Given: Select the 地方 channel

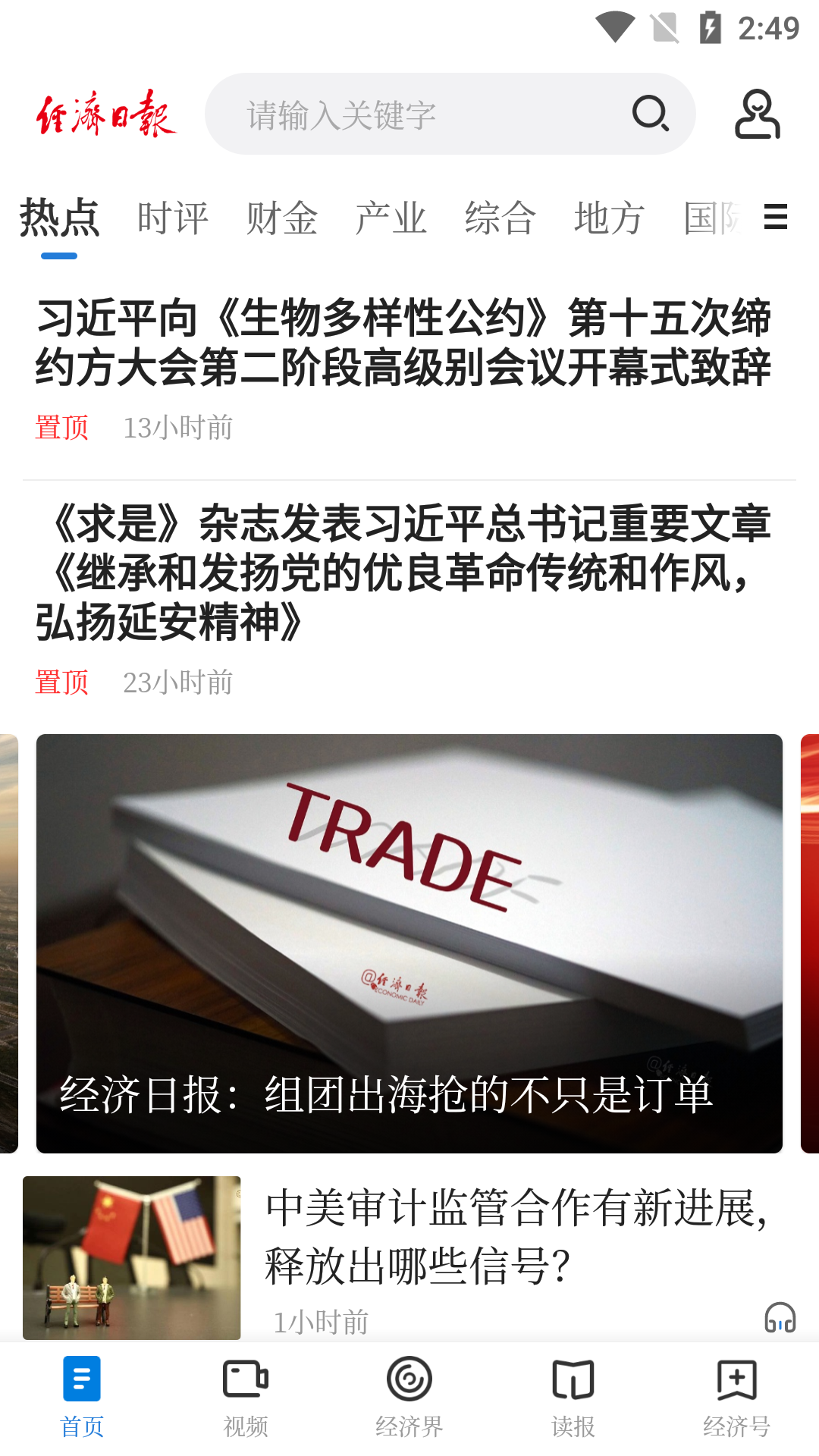Looking at the screenshot, I should click(x=608, y=218).
